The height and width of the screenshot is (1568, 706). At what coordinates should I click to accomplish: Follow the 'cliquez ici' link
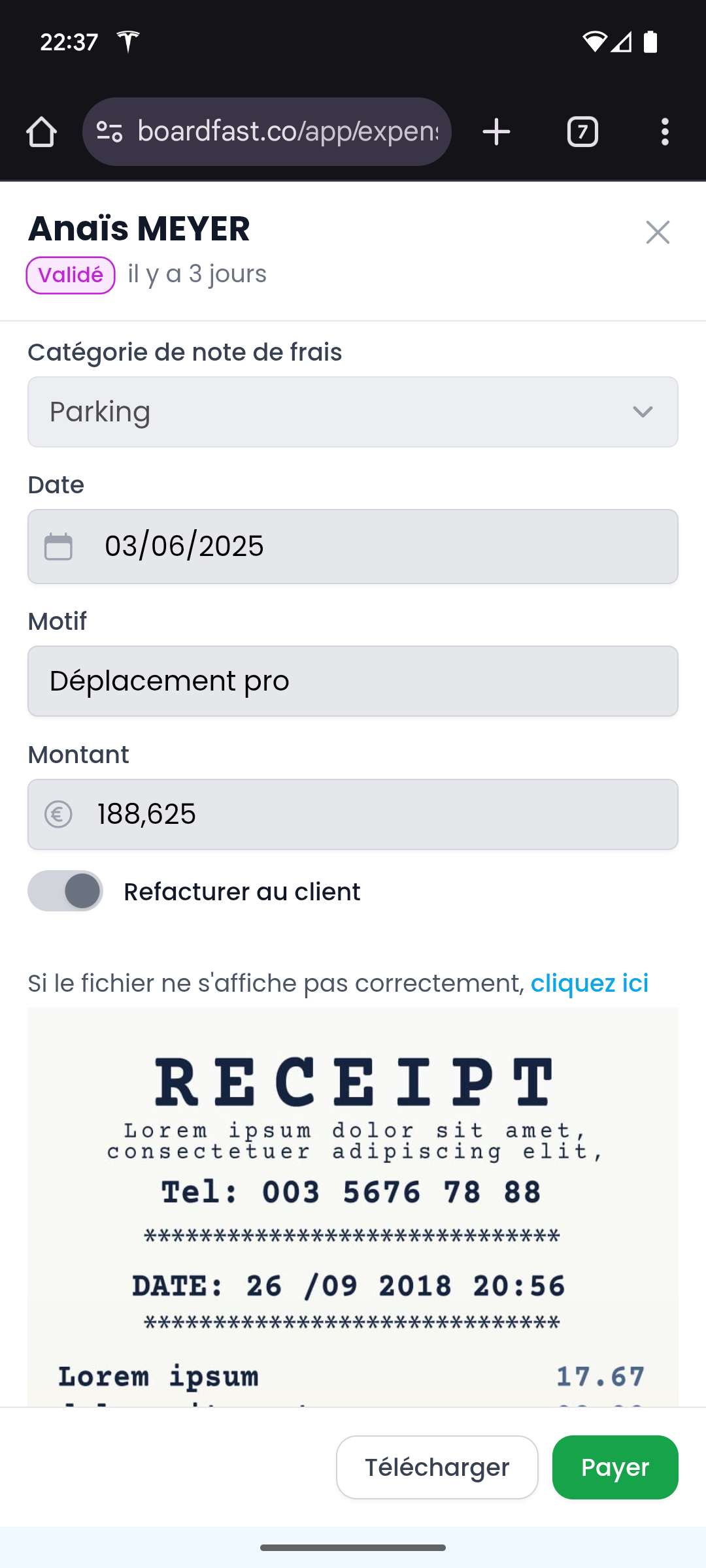pyautogui.click(x=589, y=983)
